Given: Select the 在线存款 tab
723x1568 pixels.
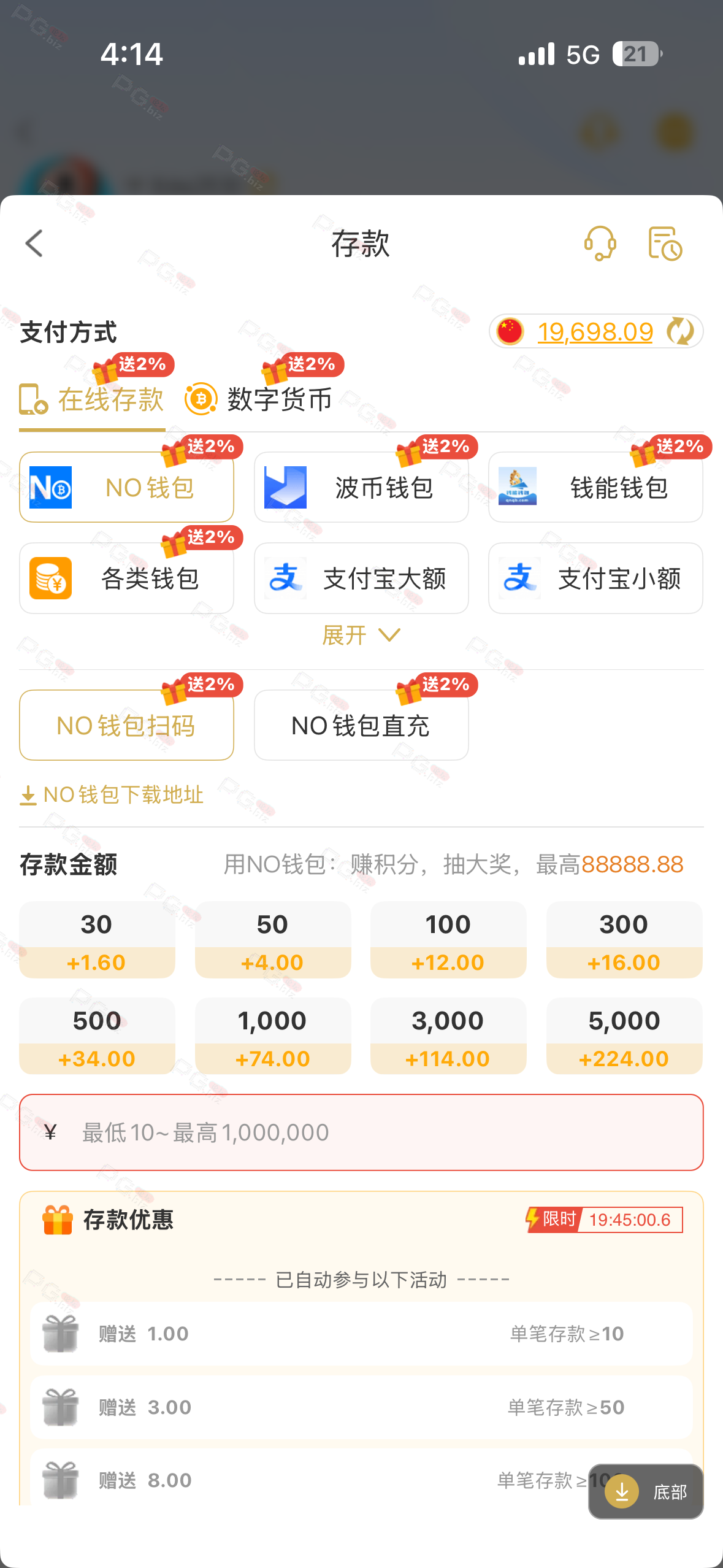Looking at the screenshot, I should pos(93,399).
